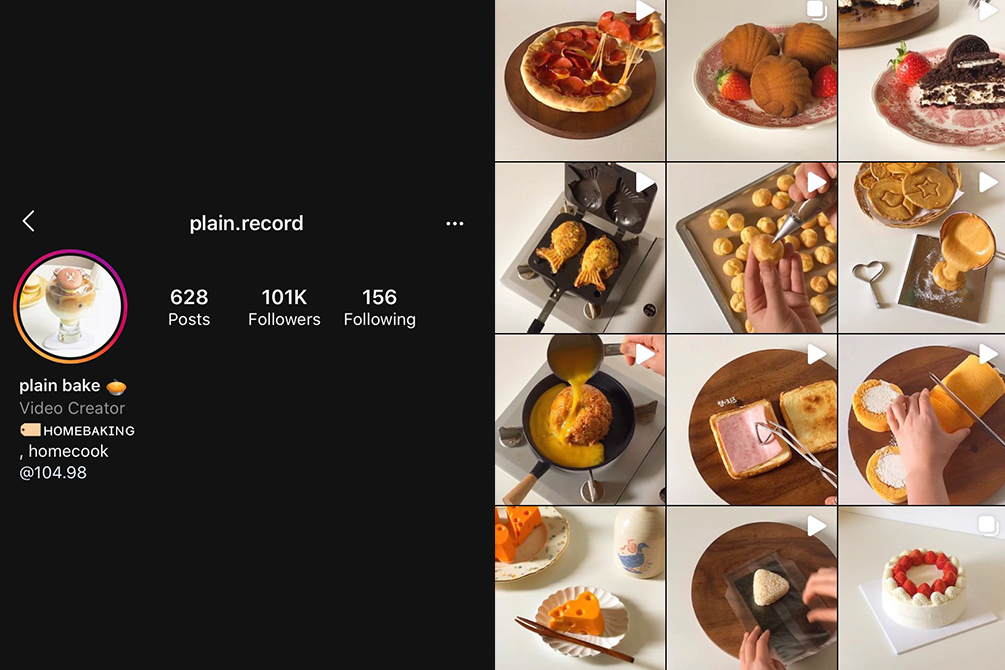The height and width of the screenshot is (670, 1005).
Task: Go back using the top-left arrow
Action: tap(29, 222)
